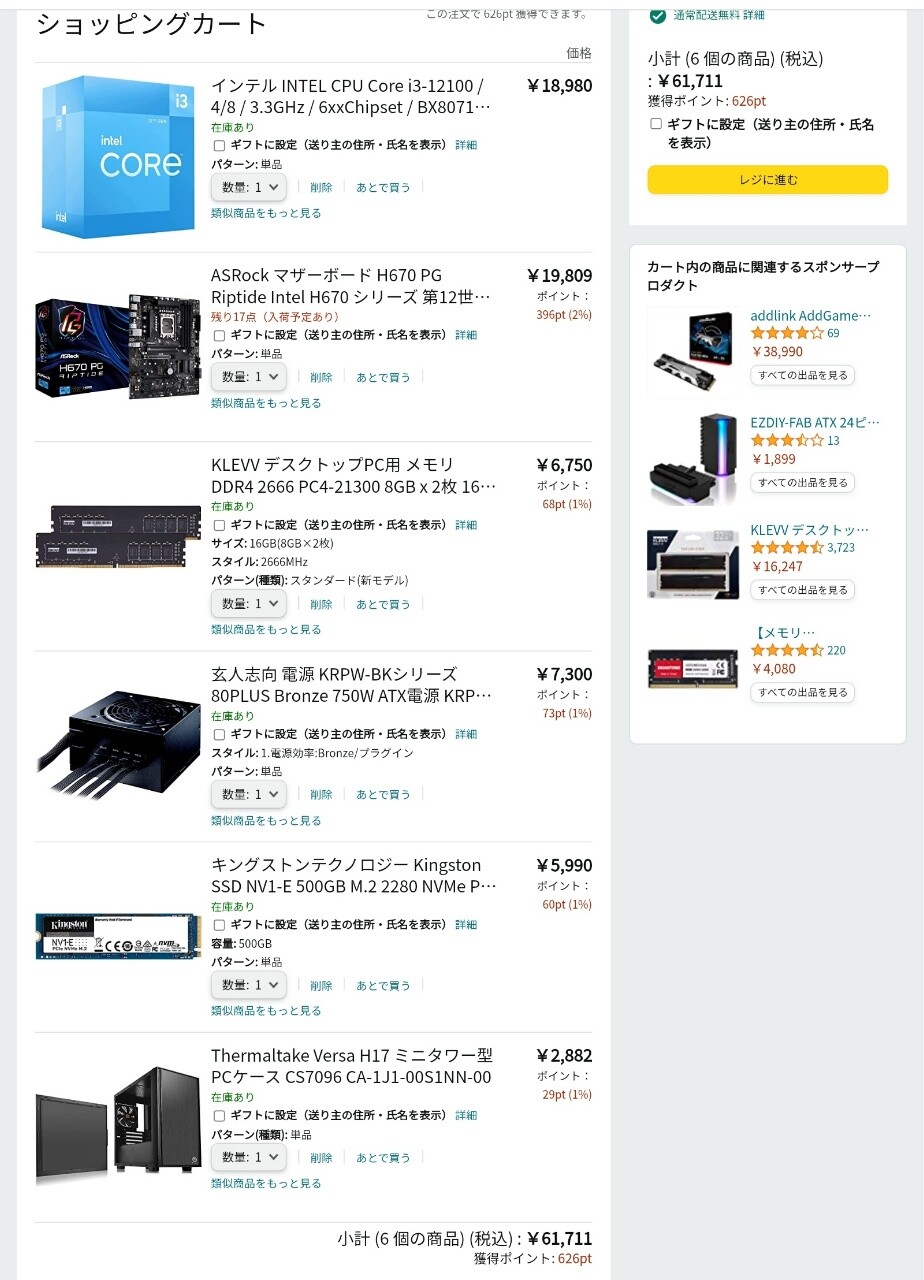Image resolution: width=924 pixels, height=1280 pixels.
Task: Save the KLEVV memory for later (あとで買う)
Action: (383, 604)
